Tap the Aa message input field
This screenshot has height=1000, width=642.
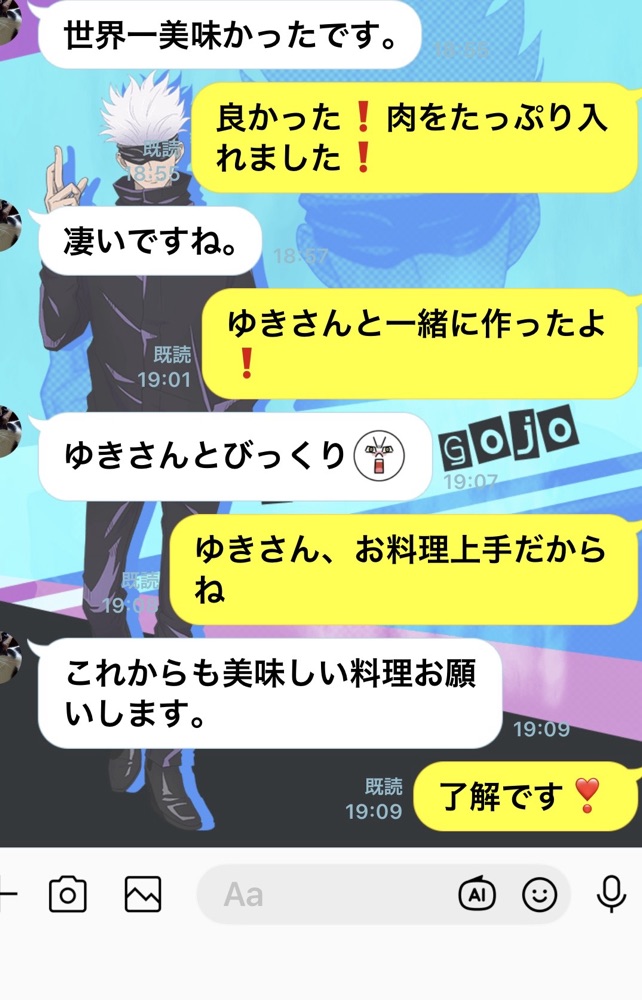320,893
